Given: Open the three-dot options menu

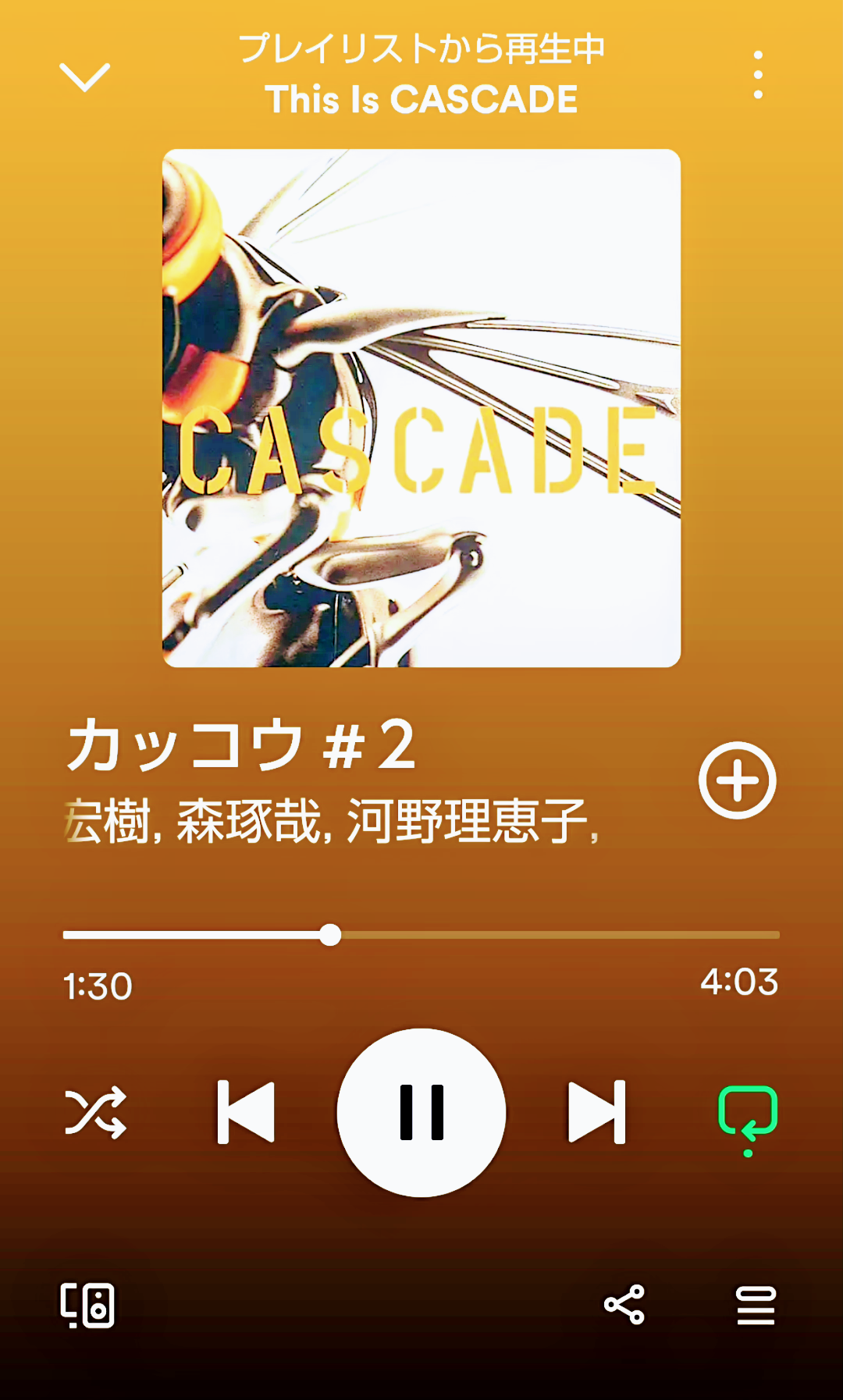Looking at the screenshot, I should pyautogui.click(x=757, y=76).
